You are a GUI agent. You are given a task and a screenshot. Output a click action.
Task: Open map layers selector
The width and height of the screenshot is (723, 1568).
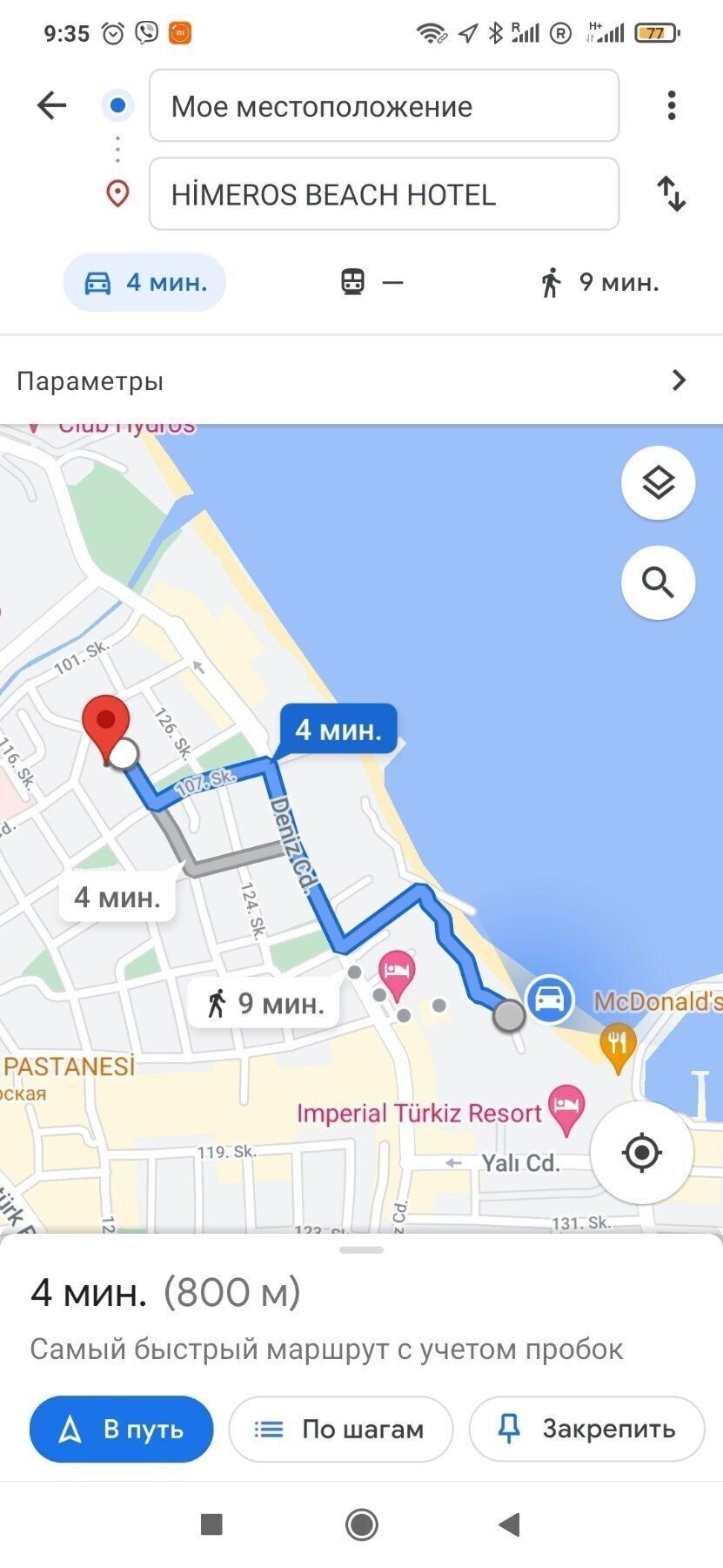[x=658, y=482]
